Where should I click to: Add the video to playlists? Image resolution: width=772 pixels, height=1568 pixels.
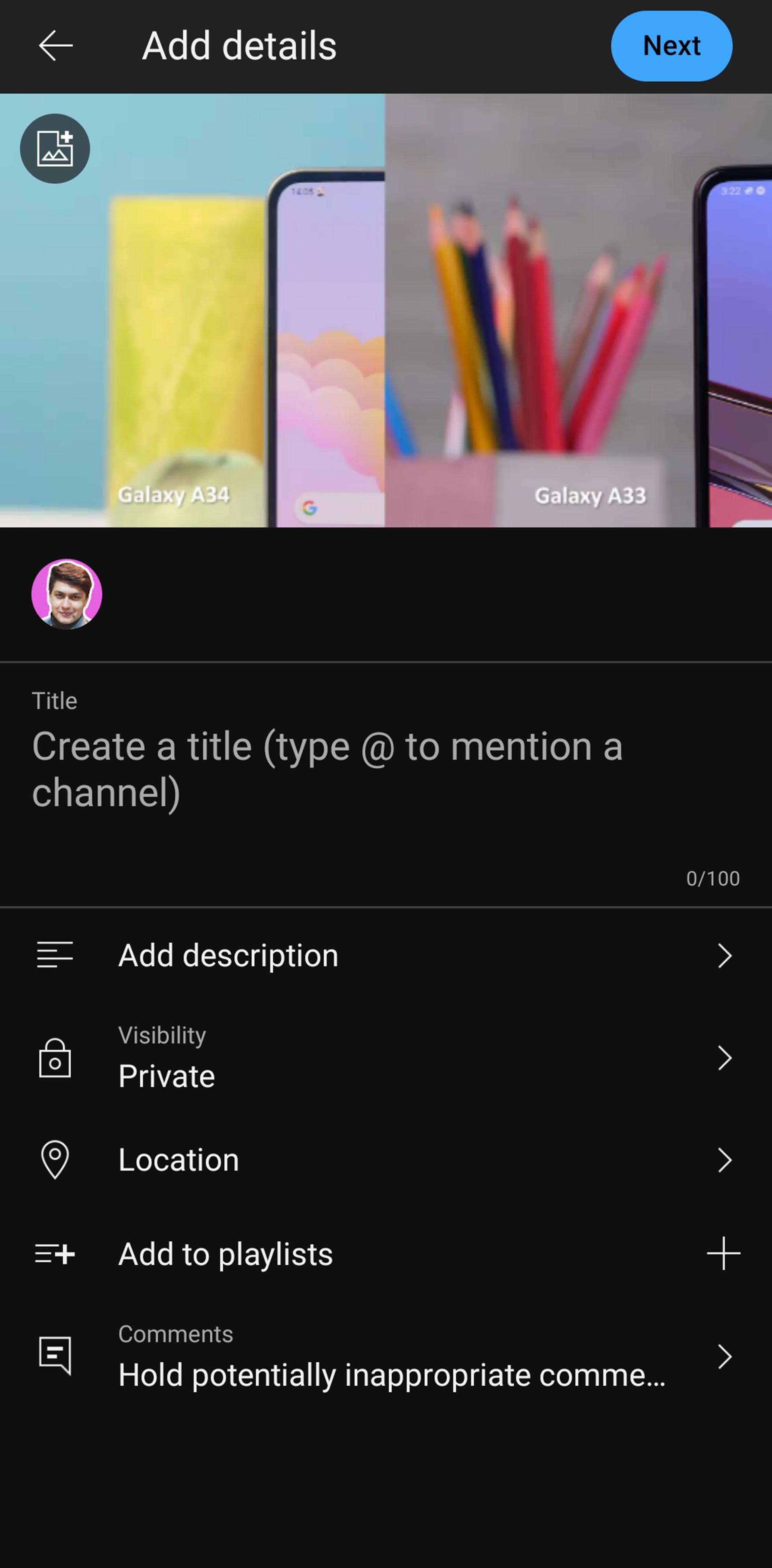coord(386,1254)
